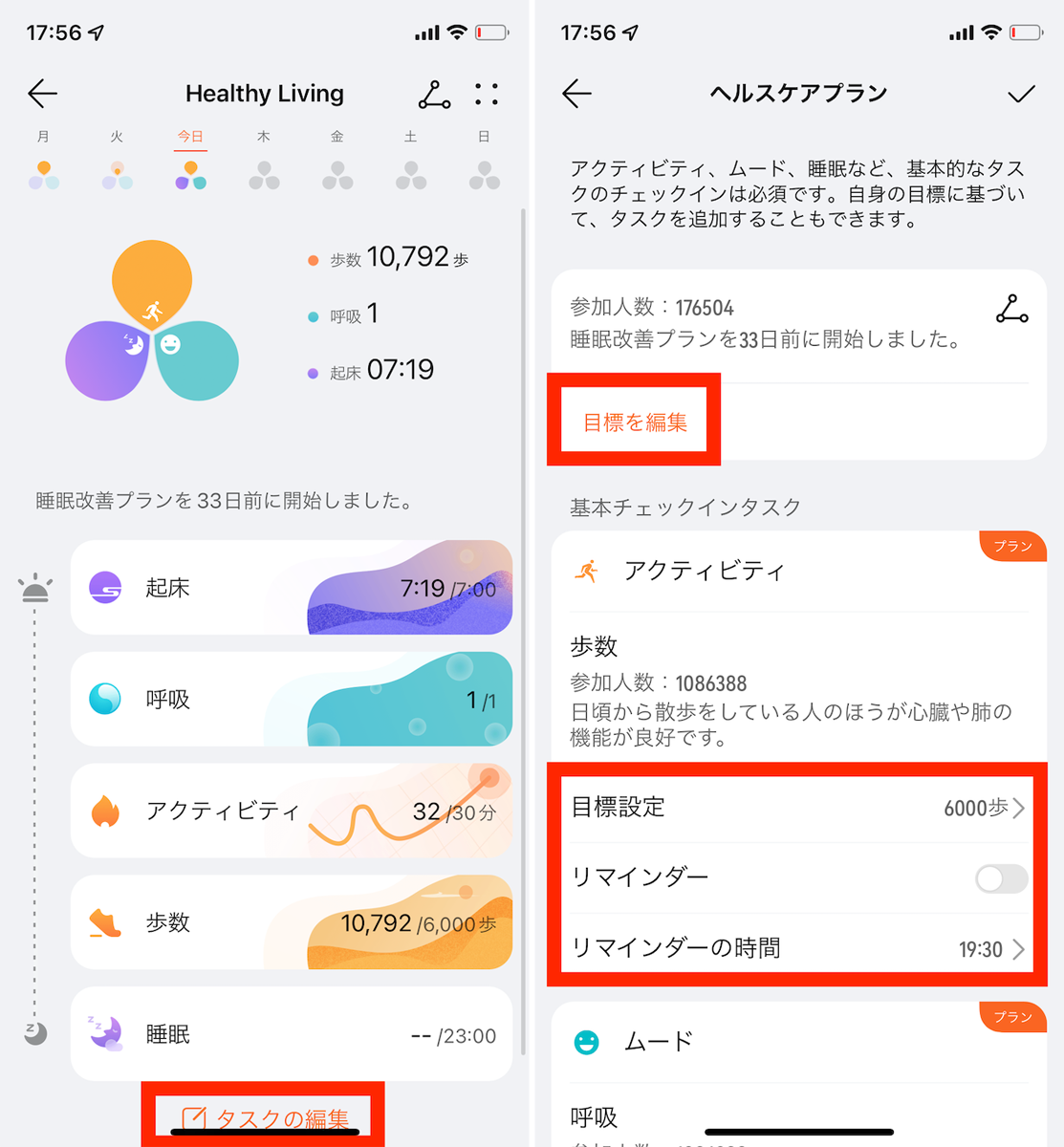Open the アクティビティ 32/30分 task card
The image size is (1064, 1147).
click(x=292, y=812)
